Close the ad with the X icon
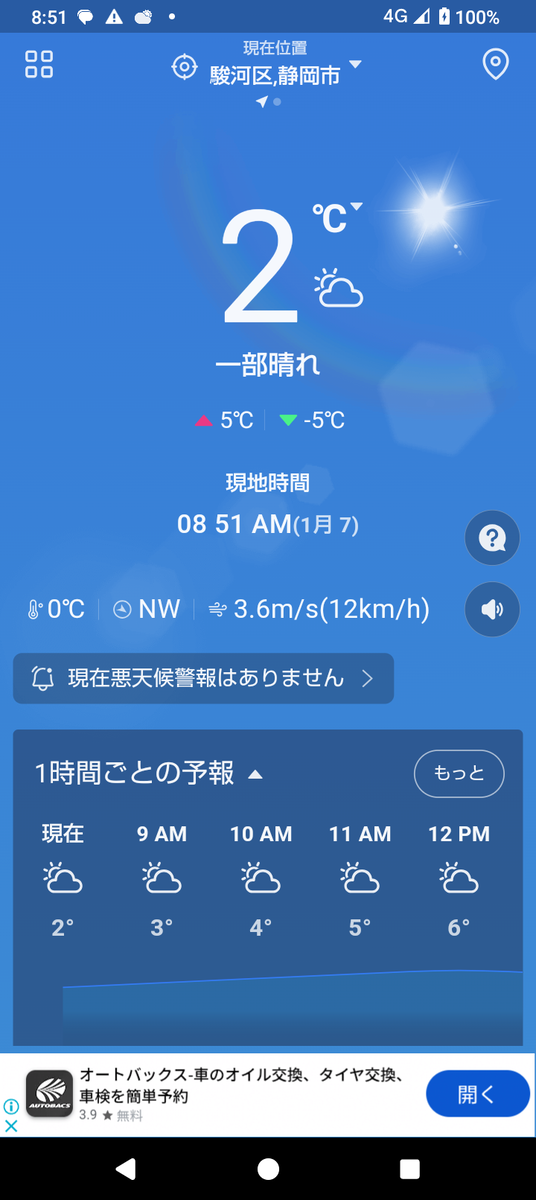 11,1126
